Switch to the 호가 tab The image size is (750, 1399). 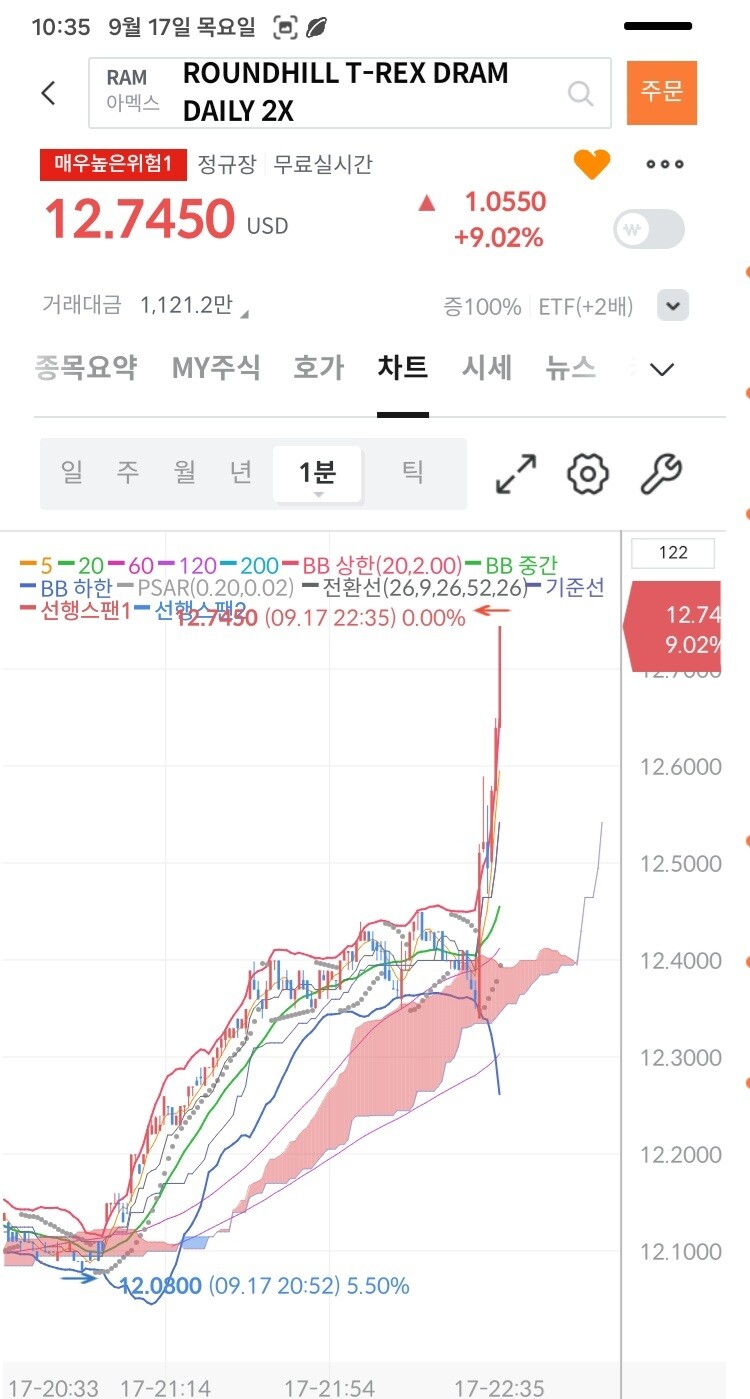click(x=319, y=368)
